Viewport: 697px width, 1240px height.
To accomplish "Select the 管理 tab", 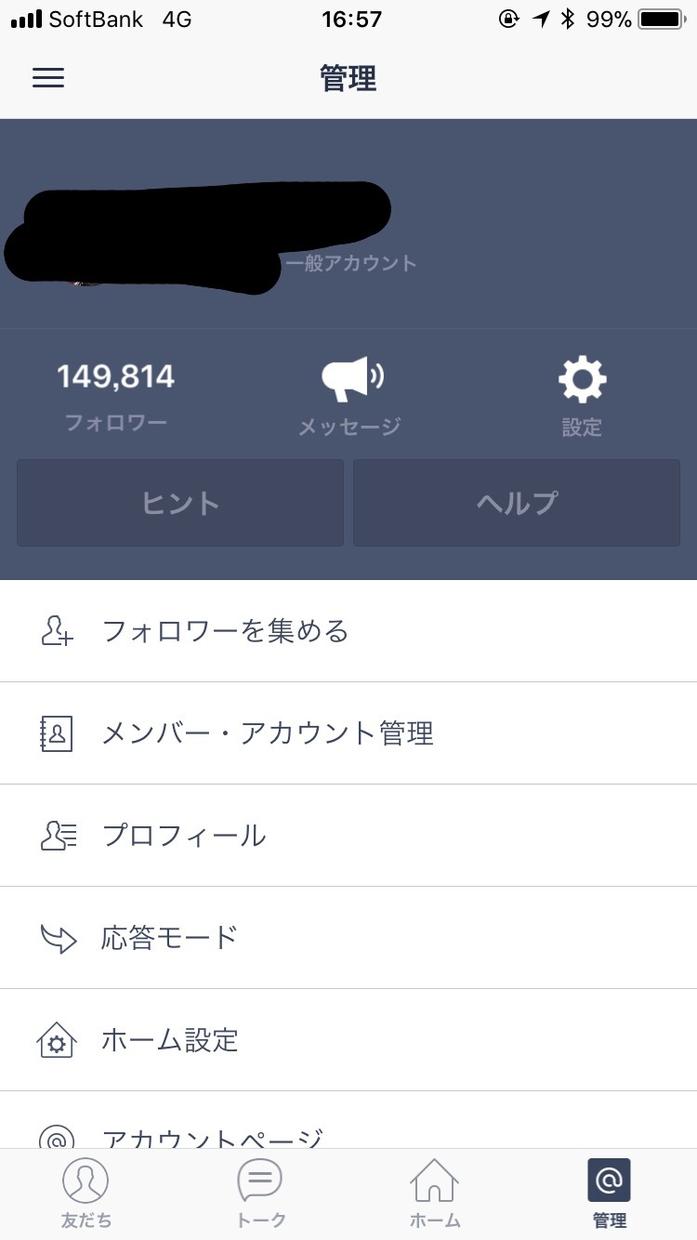I will 609,1194.
